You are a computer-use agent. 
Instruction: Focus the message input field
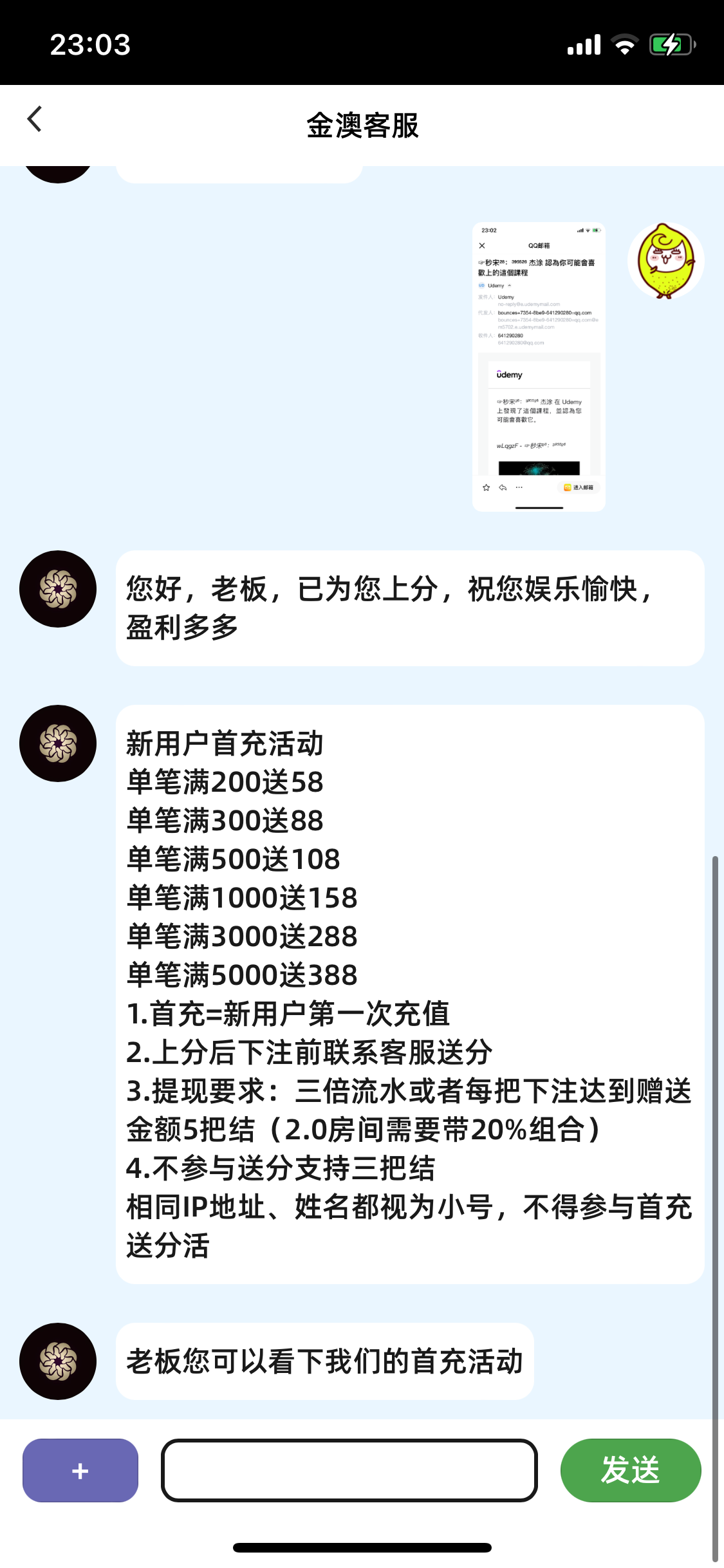click(x=349, y=1470)
